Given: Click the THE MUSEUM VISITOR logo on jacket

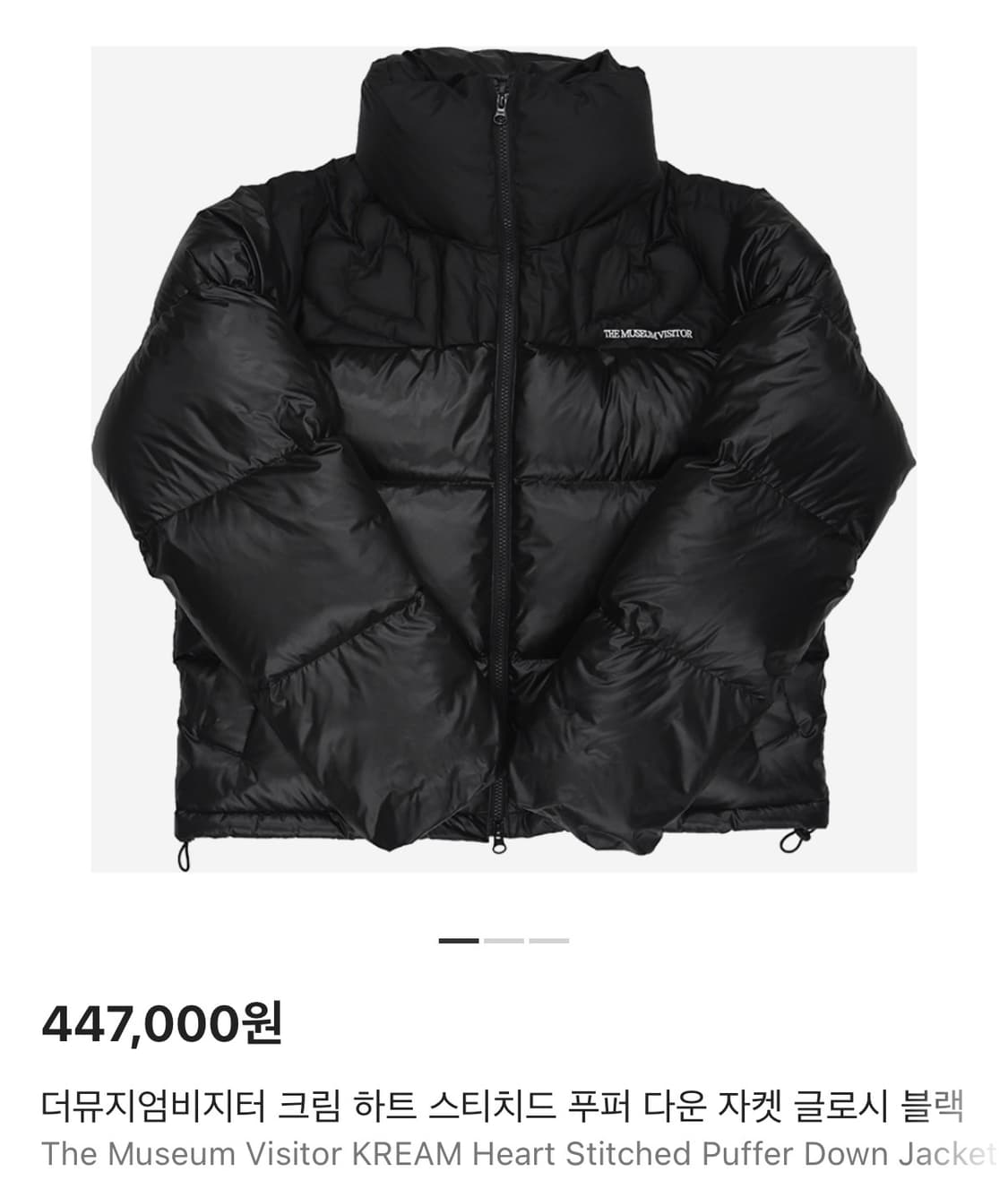Looking at the screenshot, I should 648,332.
